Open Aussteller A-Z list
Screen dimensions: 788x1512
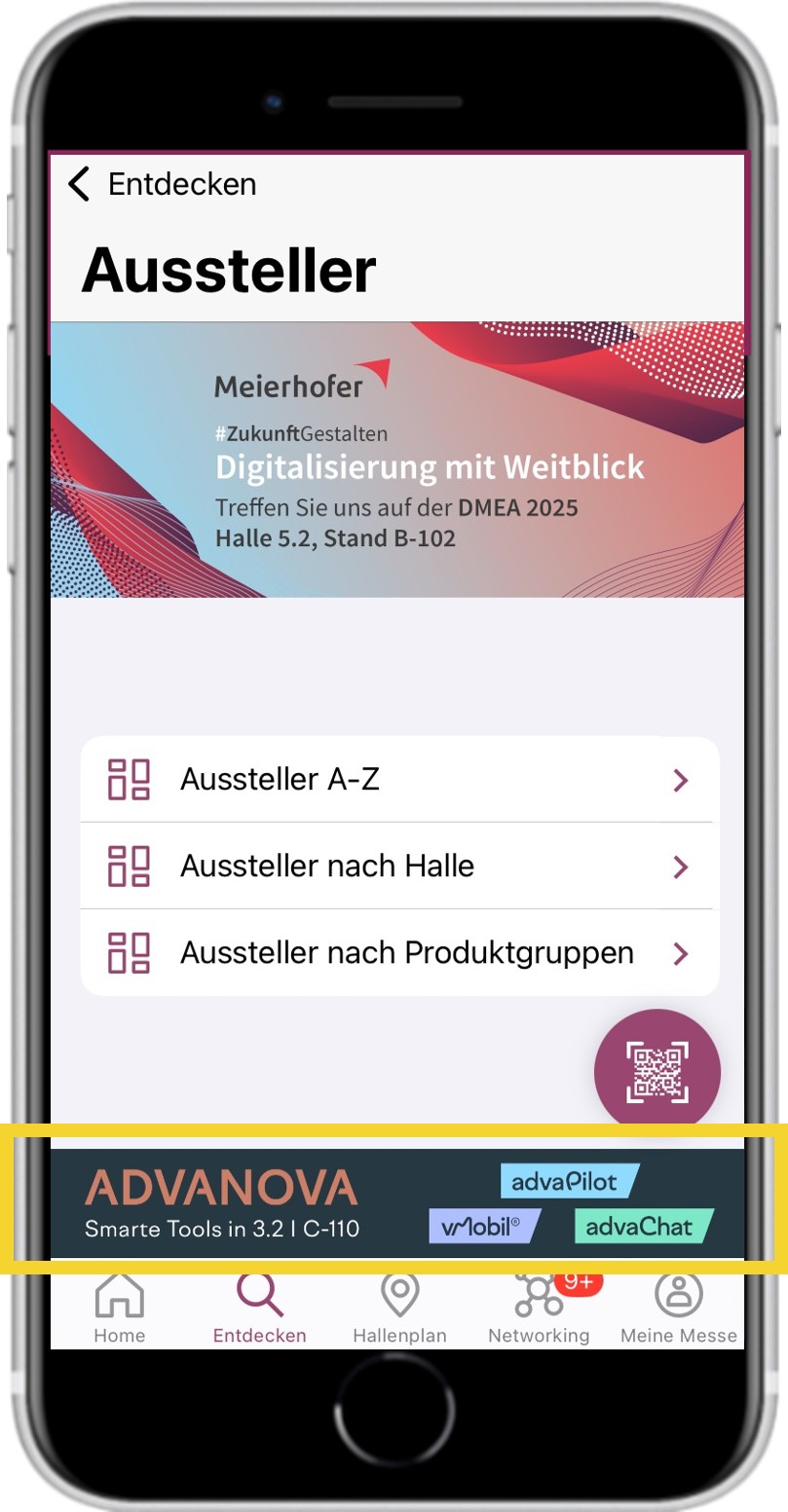click(x=399, y=780)
